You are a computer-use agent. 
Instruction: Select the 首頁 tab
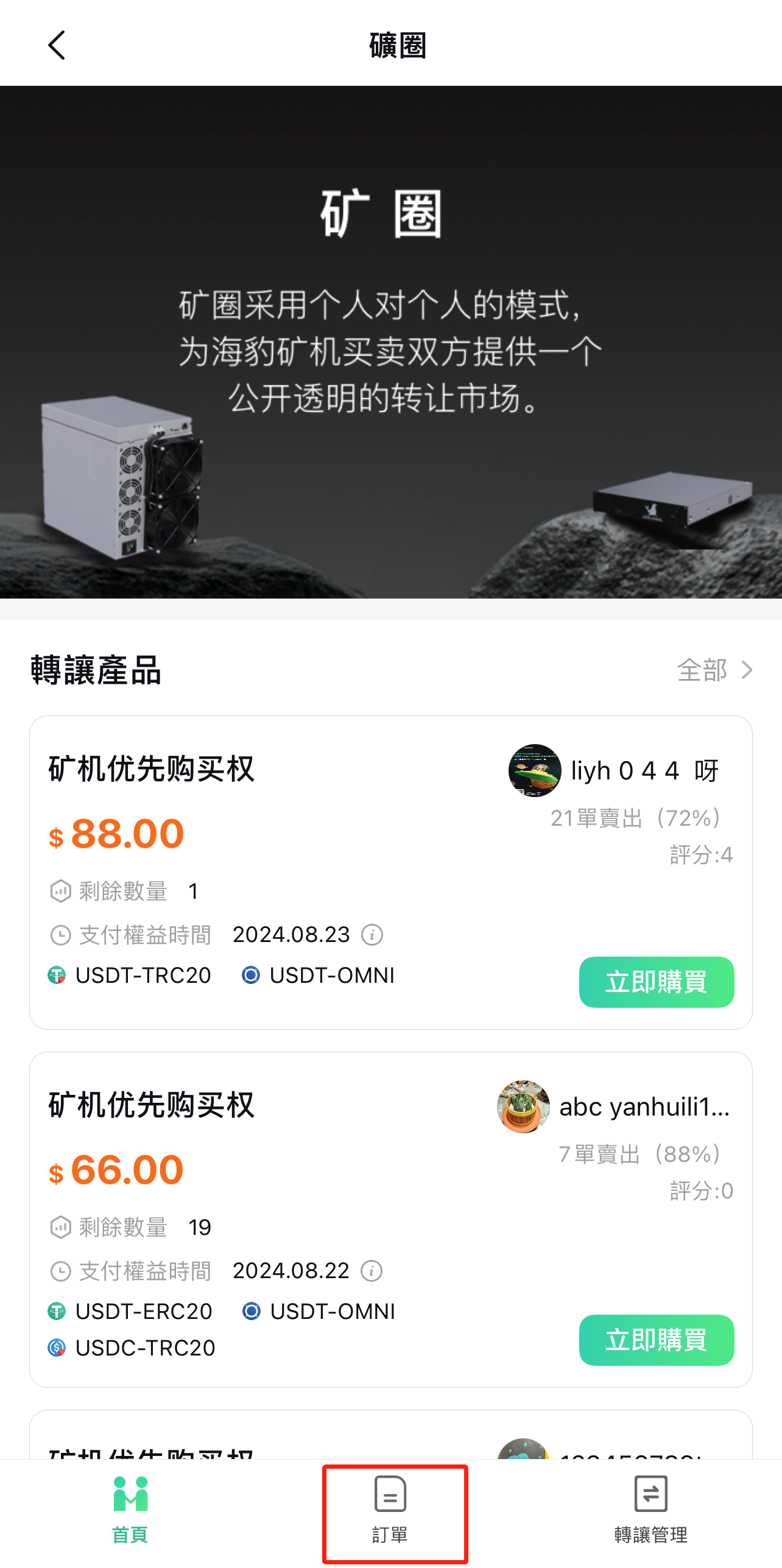[130, 1510]
